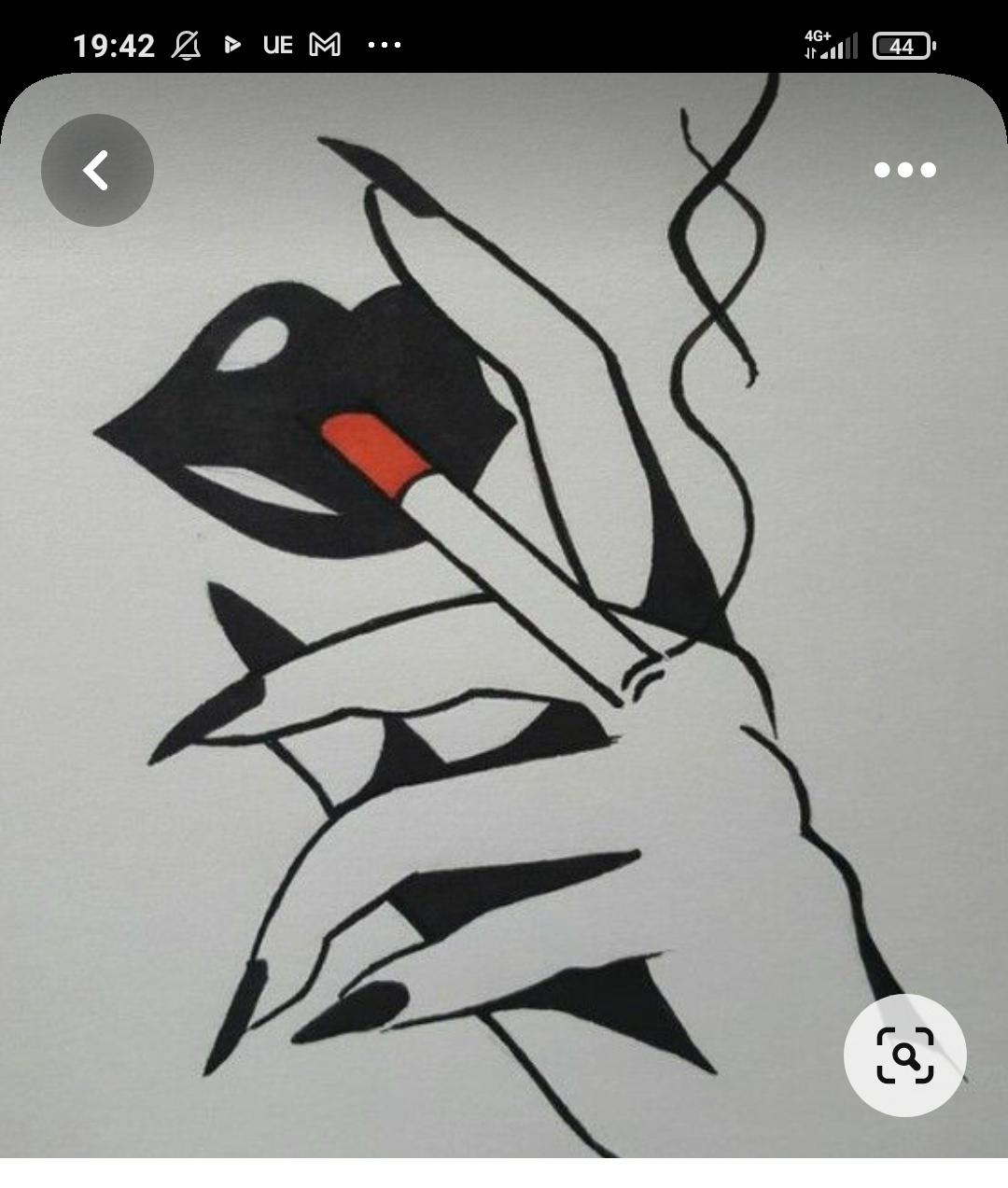Go back using the arrow button
Image resolution: width=1008 pixels, height=1188 pixels.
point(97,170)
